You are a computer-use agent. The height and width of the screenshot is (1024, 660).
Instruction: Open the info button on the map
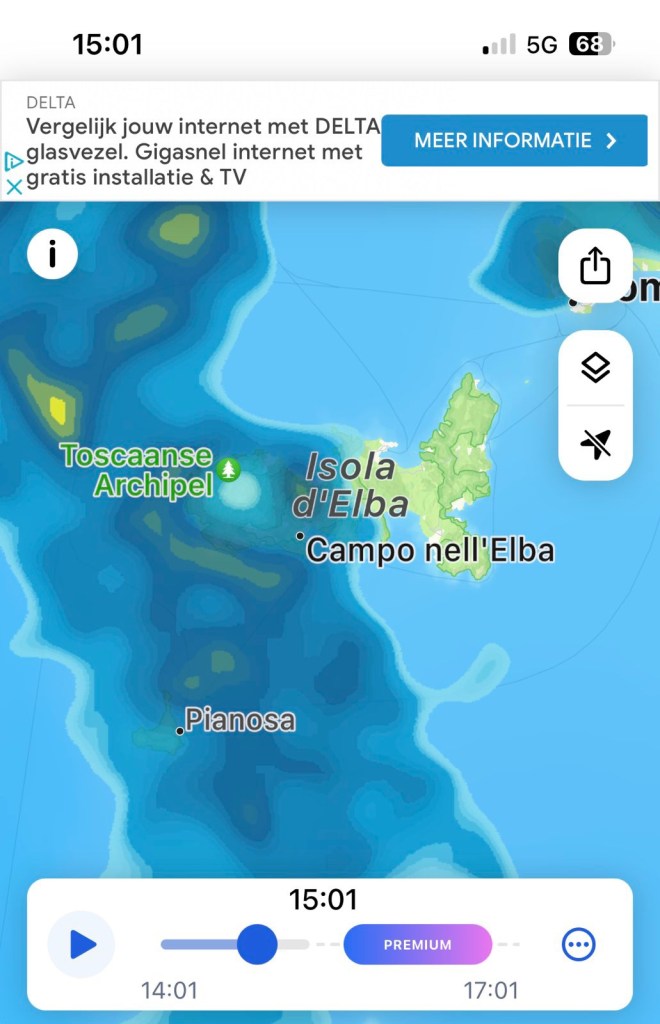52,255
